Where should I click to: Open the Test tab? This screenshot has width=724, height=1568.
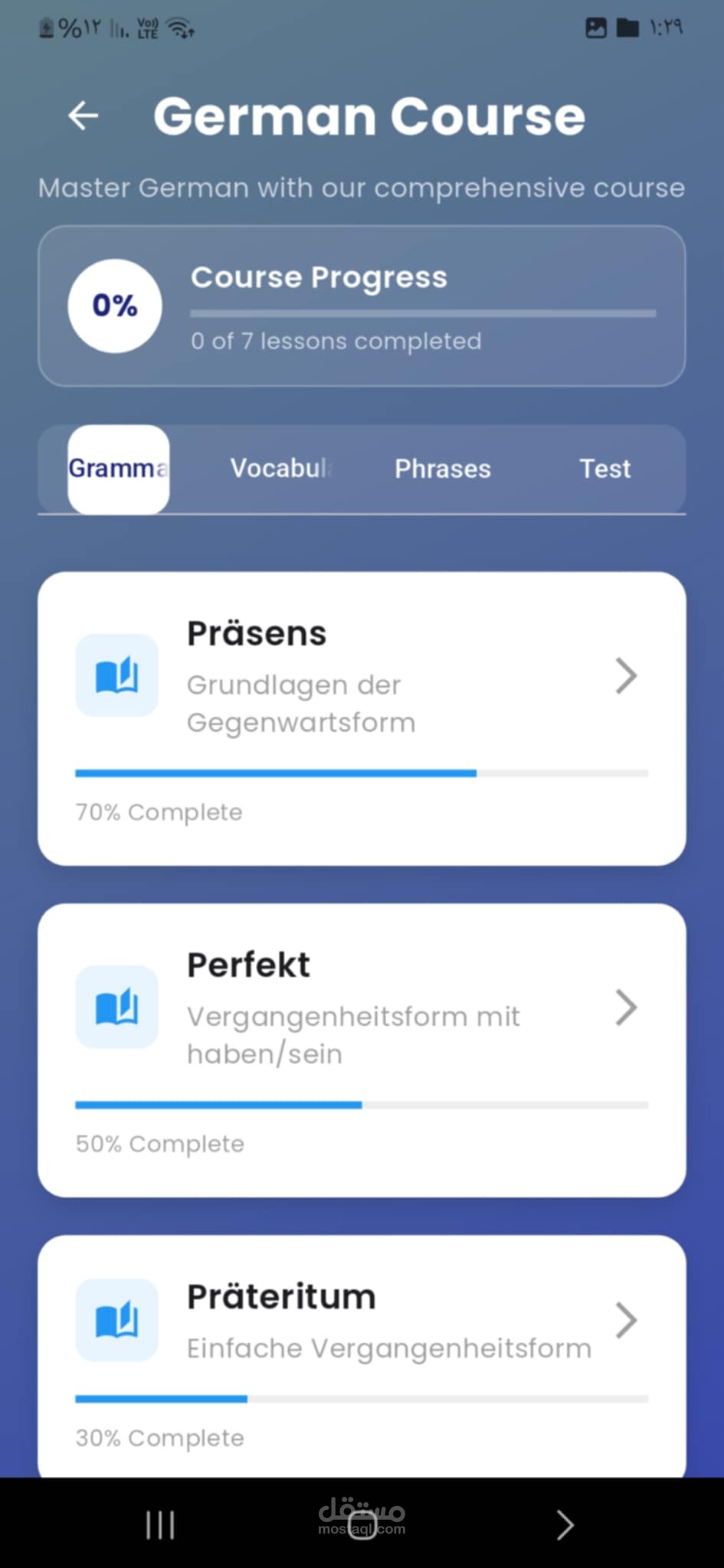(604, 469)
